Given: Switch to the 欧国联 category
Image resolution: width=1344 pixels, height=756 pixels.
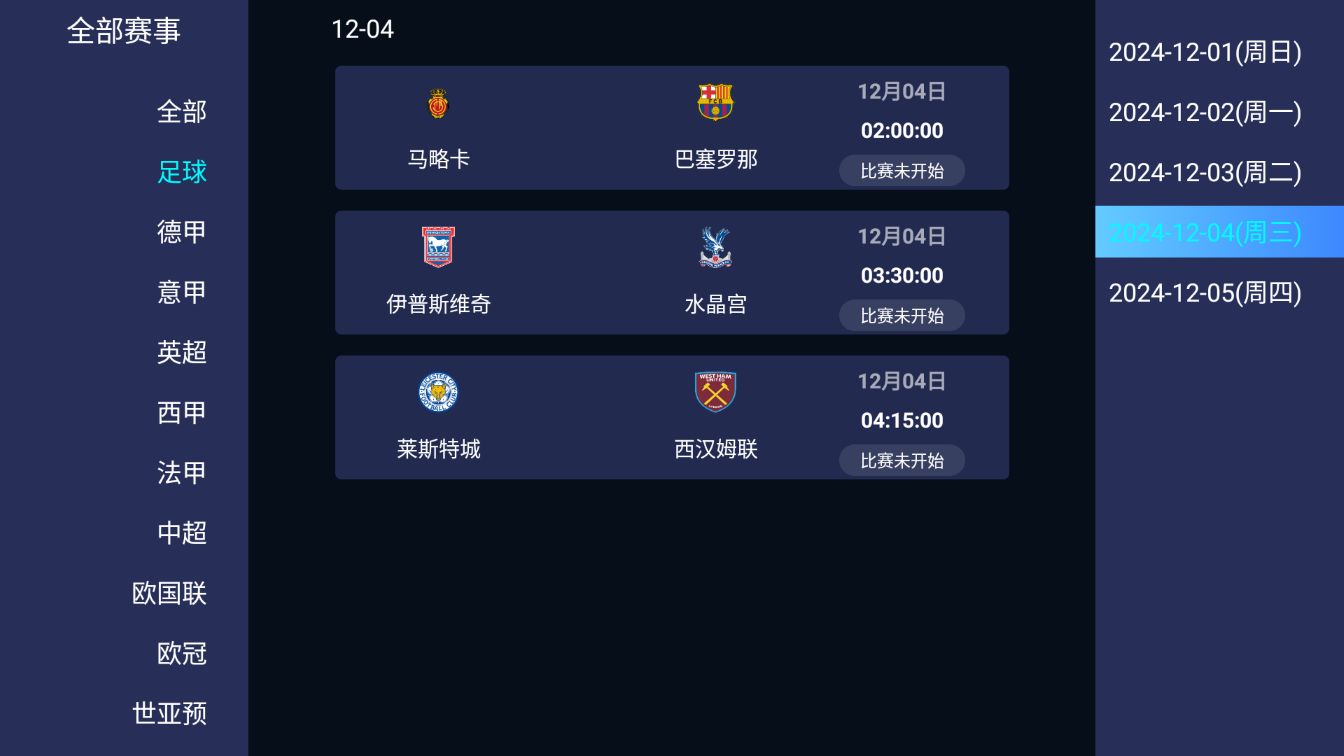Looking at the screenshot, I should click(169, 593).
